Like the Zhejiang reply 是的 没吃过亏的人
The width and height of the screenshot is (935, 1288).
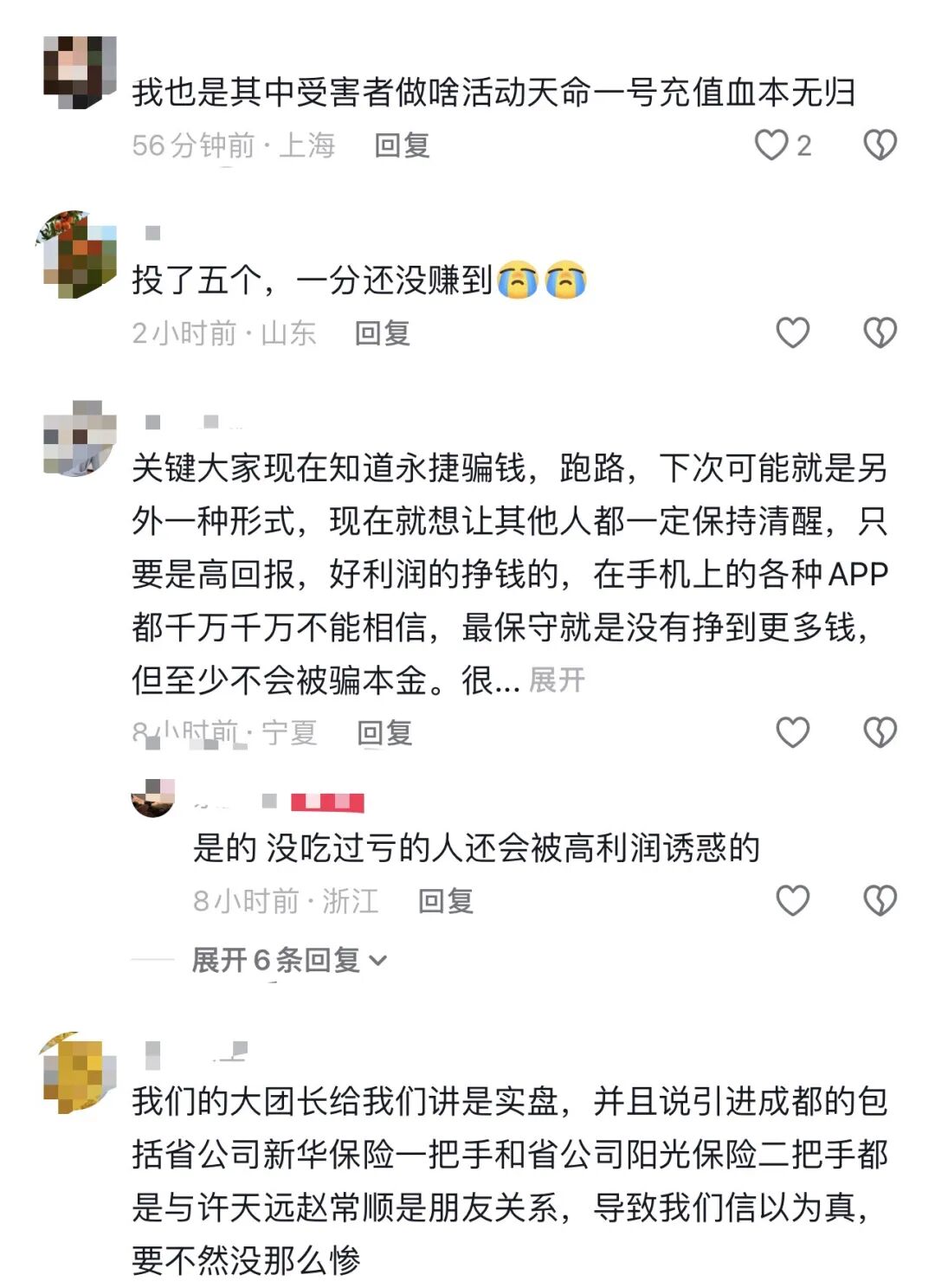click(x=792, y=900)
